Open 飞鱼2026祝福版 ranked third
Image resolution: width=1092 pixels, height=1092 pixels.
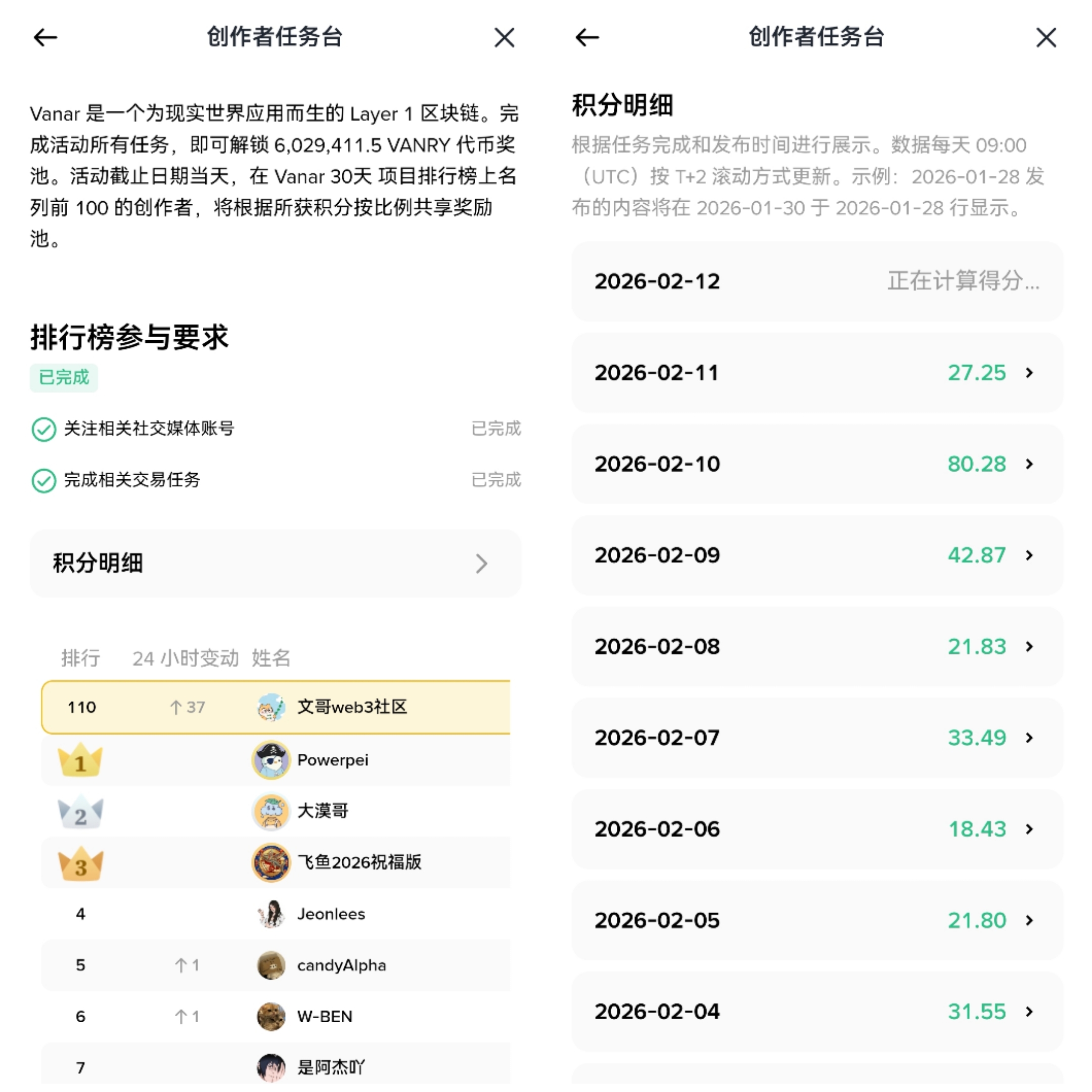[x=359, y=862]
